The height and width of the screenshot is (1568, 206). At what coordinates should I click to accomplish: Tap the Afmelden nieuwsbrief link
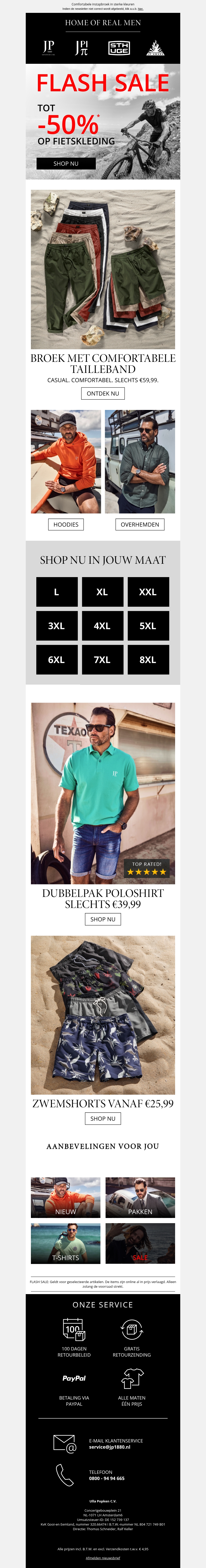click(103, 1558)
